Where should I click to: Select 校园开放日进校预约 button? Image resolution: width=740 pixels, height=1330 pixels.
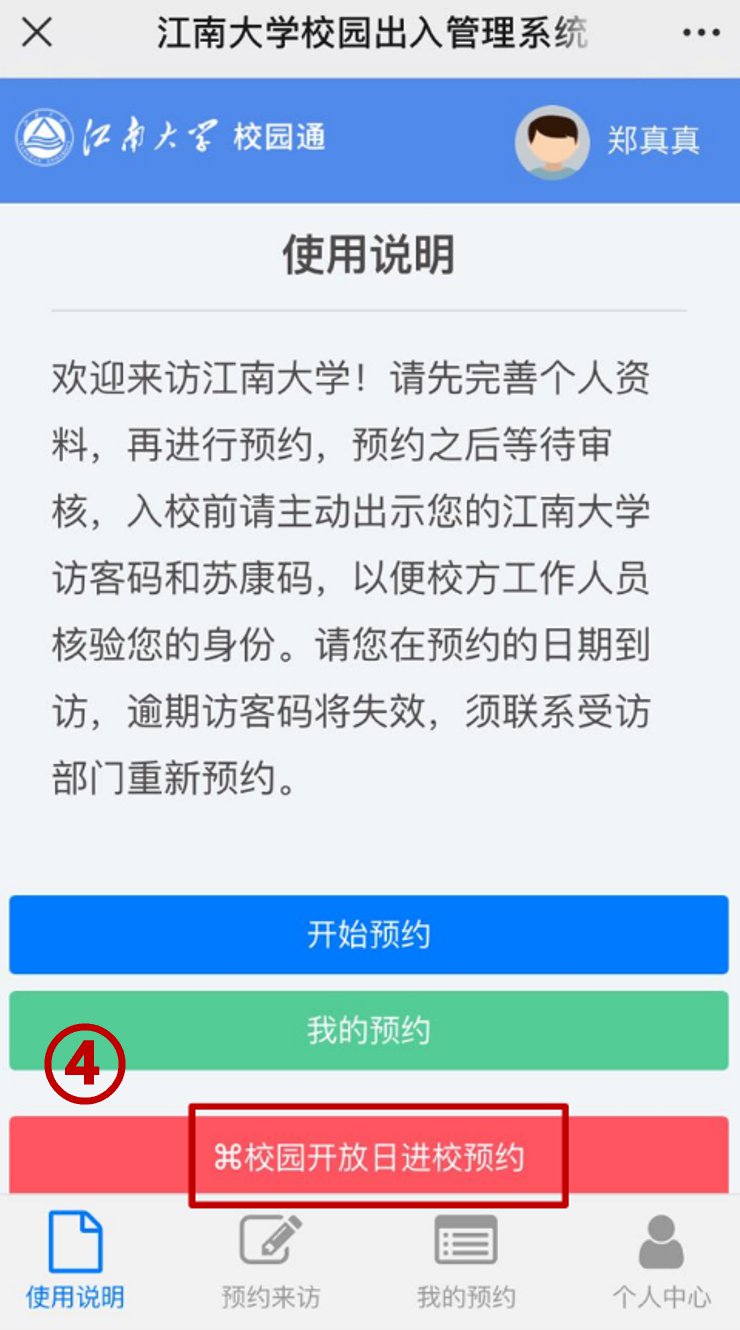369,1157
